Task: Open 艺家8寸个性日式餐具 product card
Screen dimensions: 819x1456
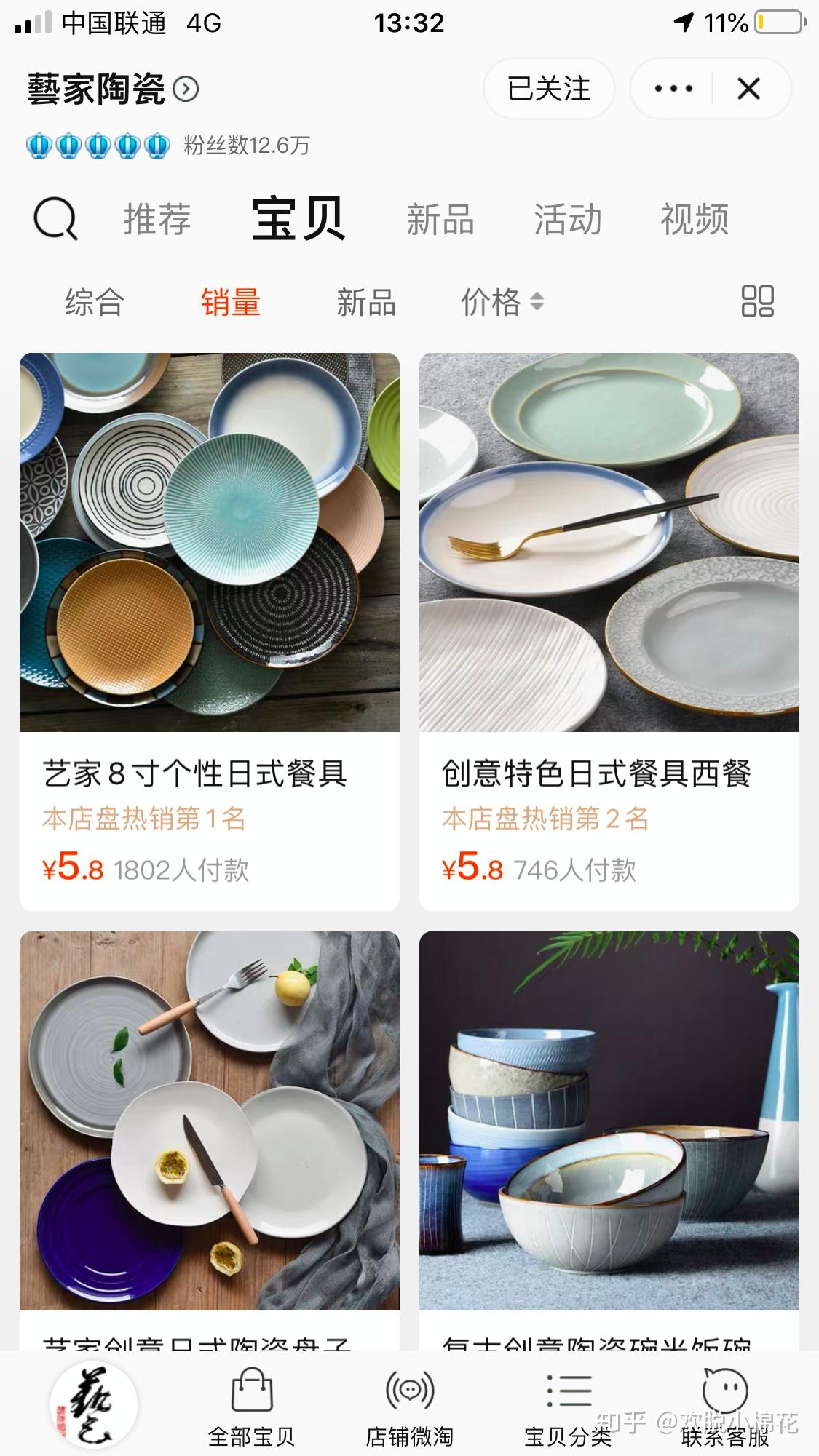Action: click(x=210, y=630)
